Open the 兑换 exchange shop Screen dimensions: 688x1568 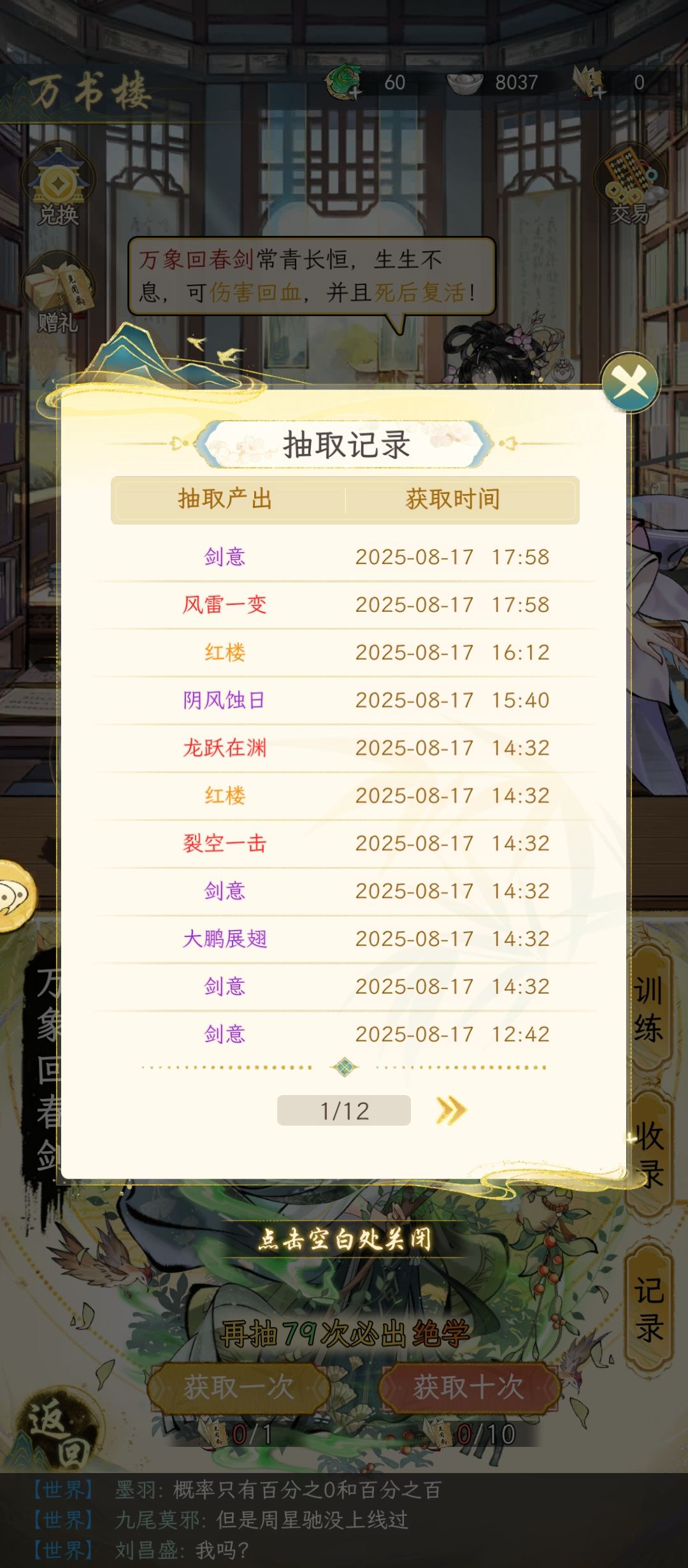pyautogui.click(x=58, y=186)
